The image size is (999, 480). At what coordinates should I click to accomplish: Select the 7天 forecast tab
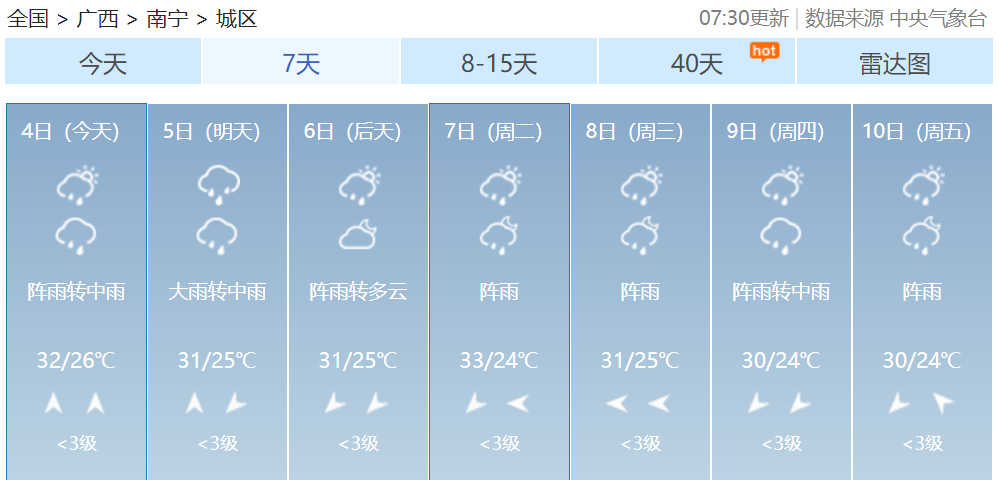point(301,63)
